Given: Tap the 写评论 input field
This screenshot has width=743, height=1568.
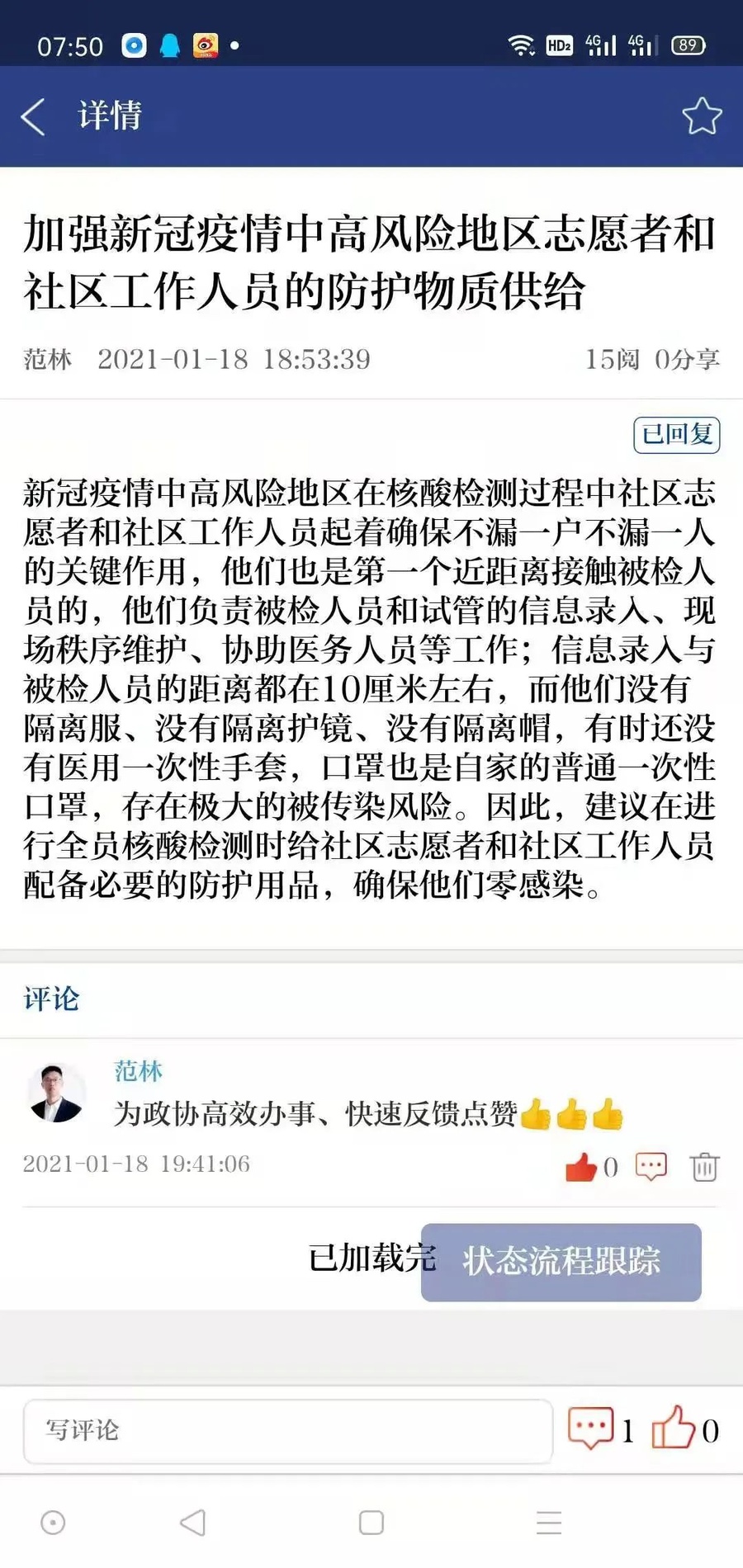Looking at the screenshot, I should 287,1431.
